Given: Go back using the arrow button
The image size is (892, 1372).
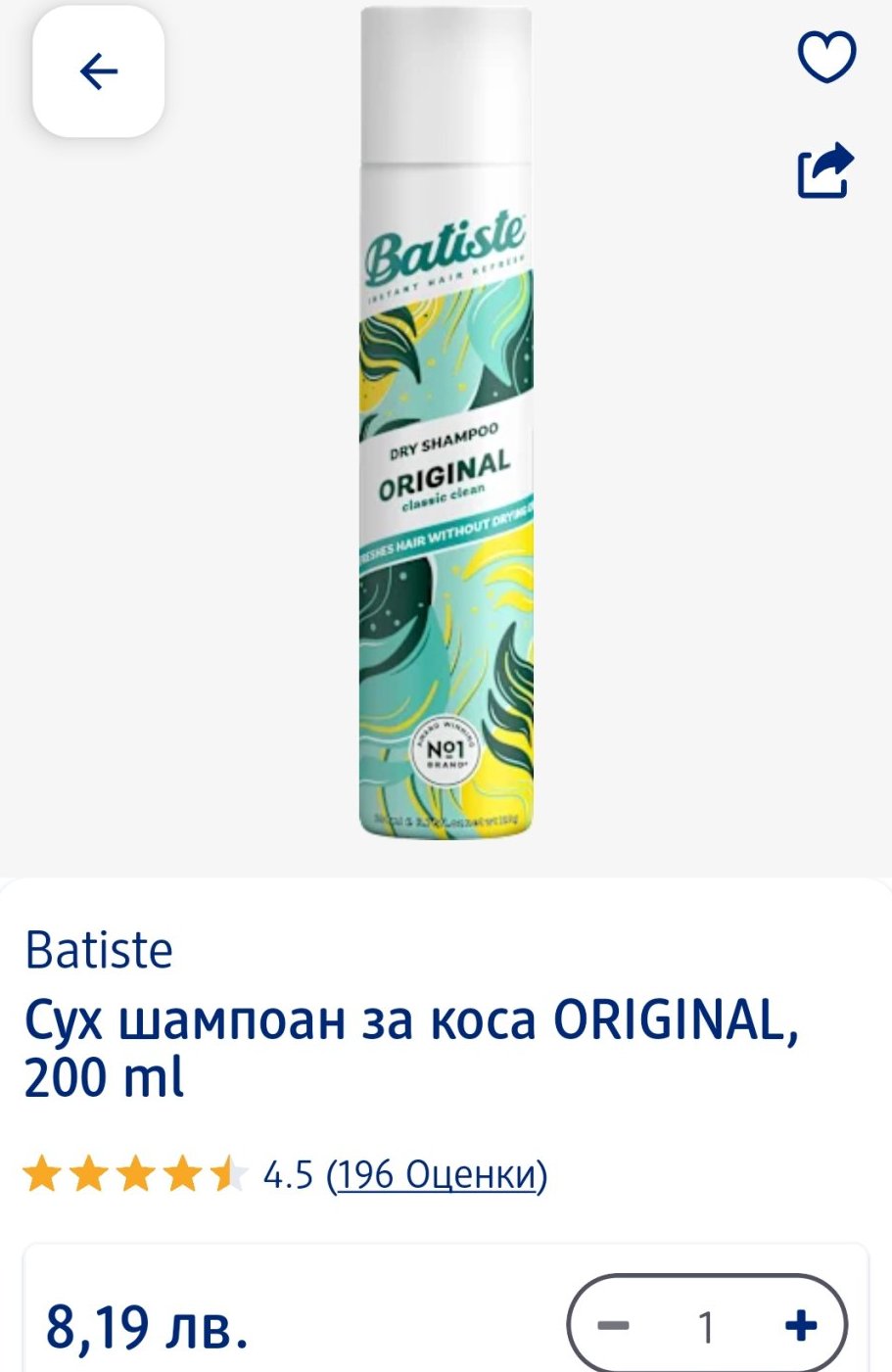Looking at the screenshot, I should click(98, 71).
